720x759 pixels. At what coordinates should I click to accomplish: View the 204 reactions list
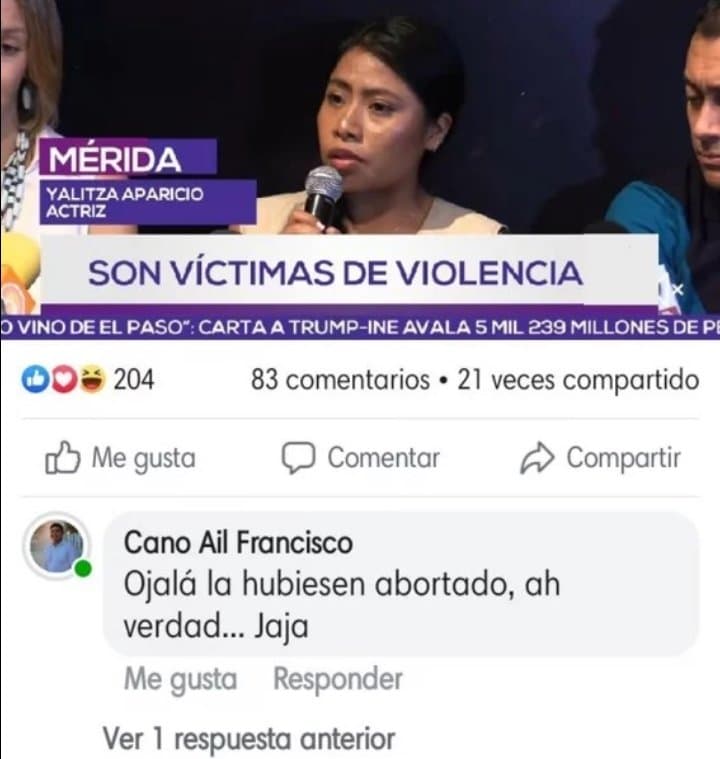tap(88, 380)
